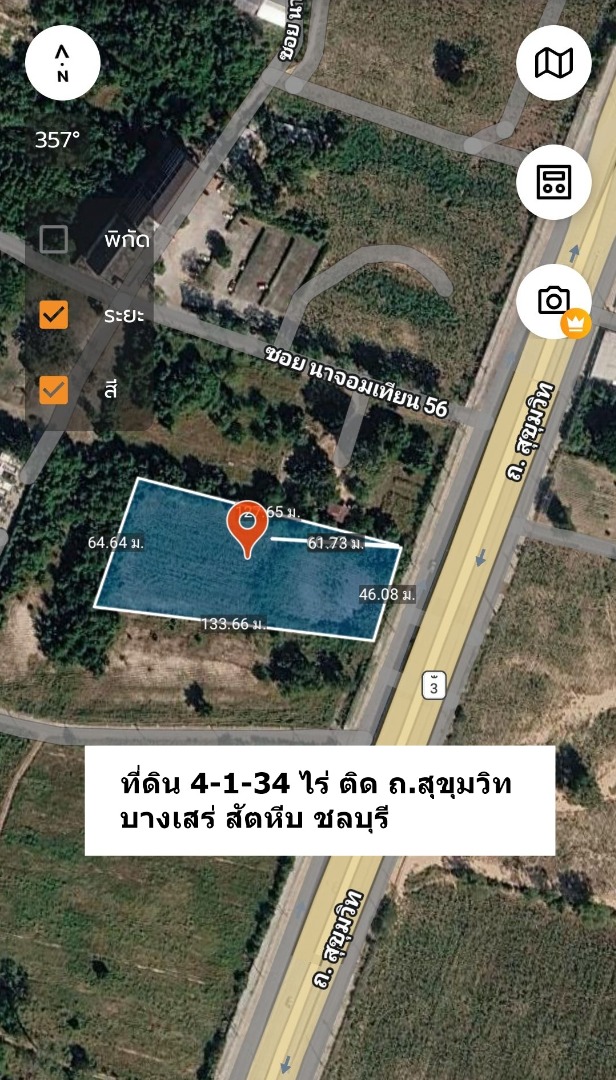Uncheck the สี checkbox
Screen dimensions: 616x1080
click(54, 390)
